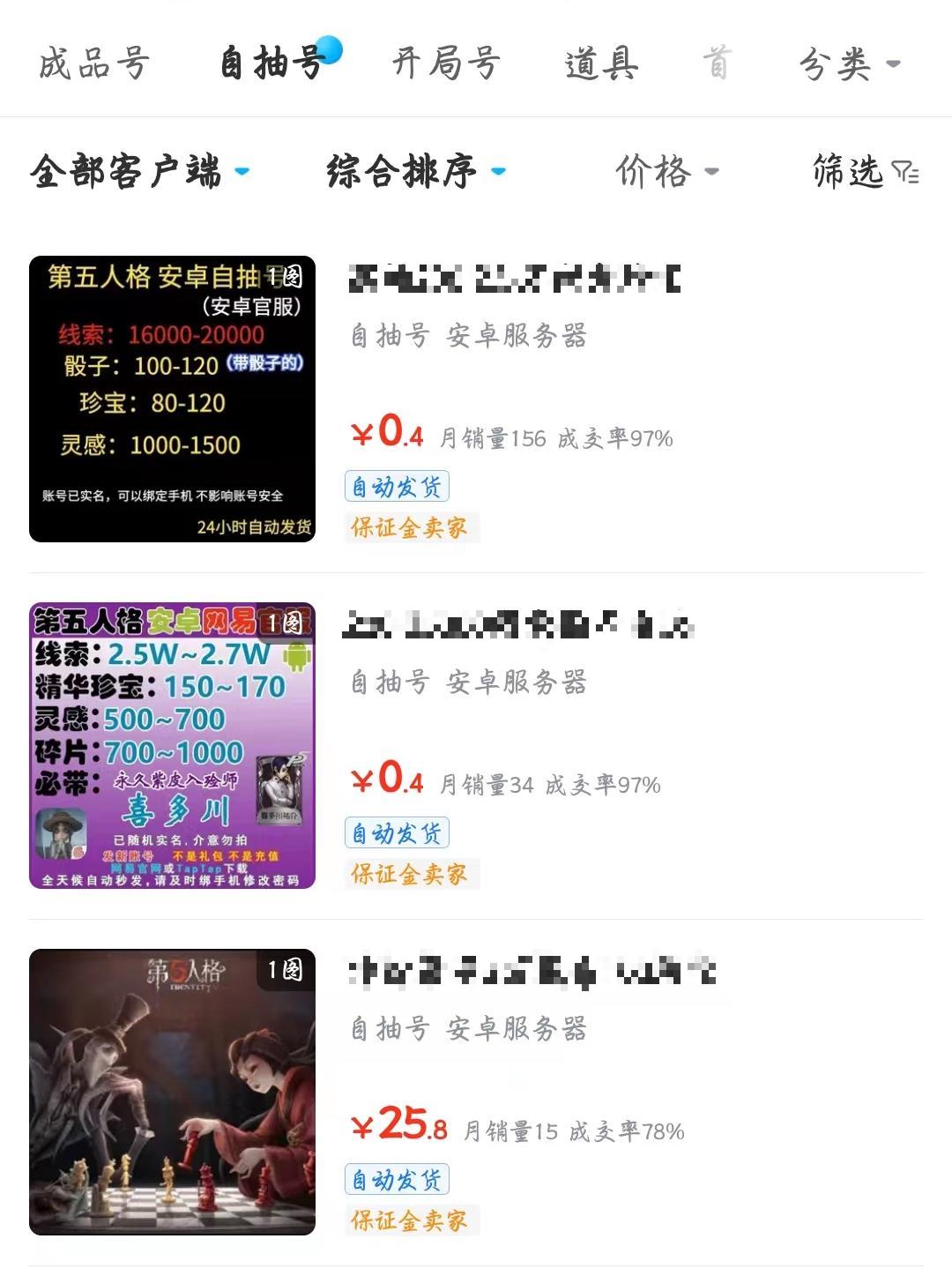Open the 开局号 tab
Screen dimensions: 952x1276
pyautogui.click(x=446, y=63)
